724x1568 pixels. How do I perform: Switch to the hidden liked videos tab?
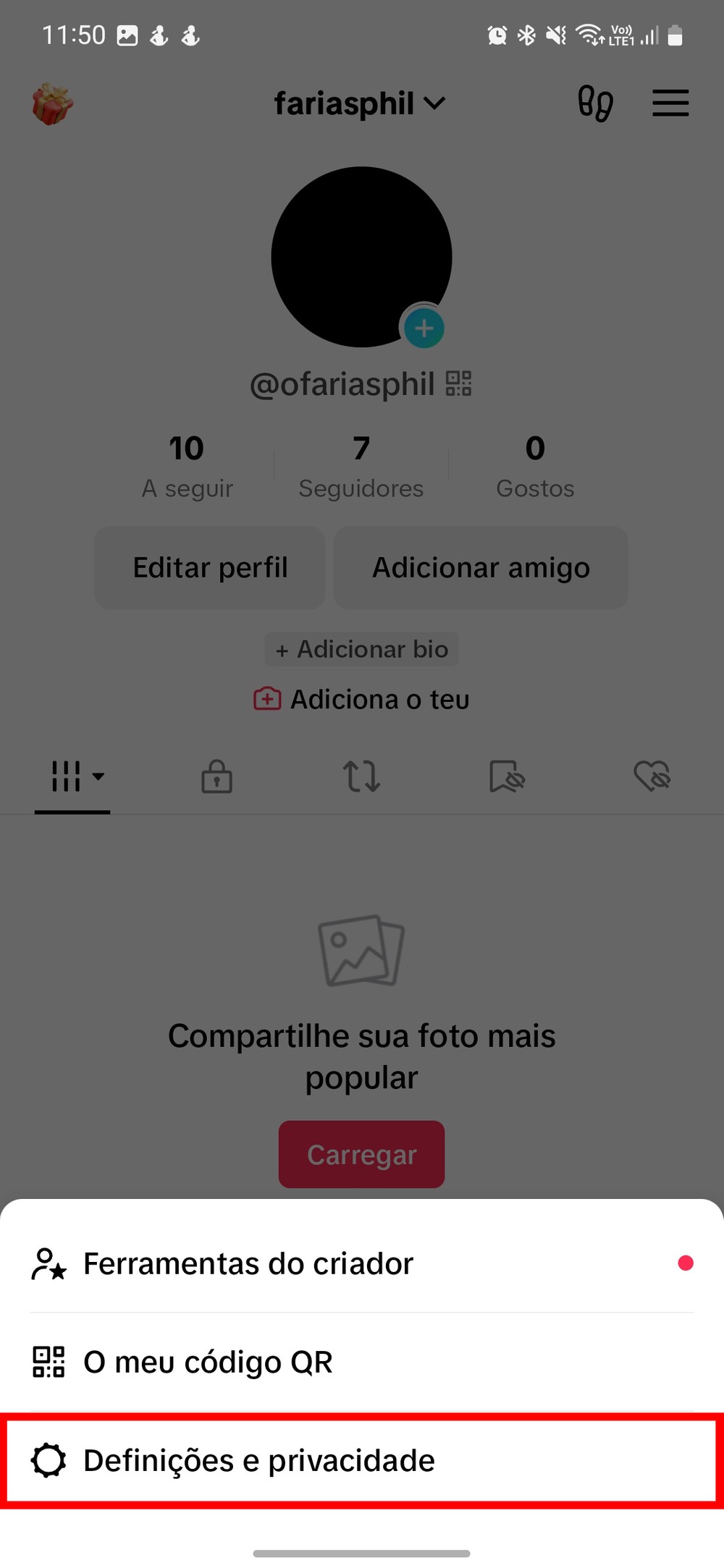pyautogui.click(x=652, y=776)
